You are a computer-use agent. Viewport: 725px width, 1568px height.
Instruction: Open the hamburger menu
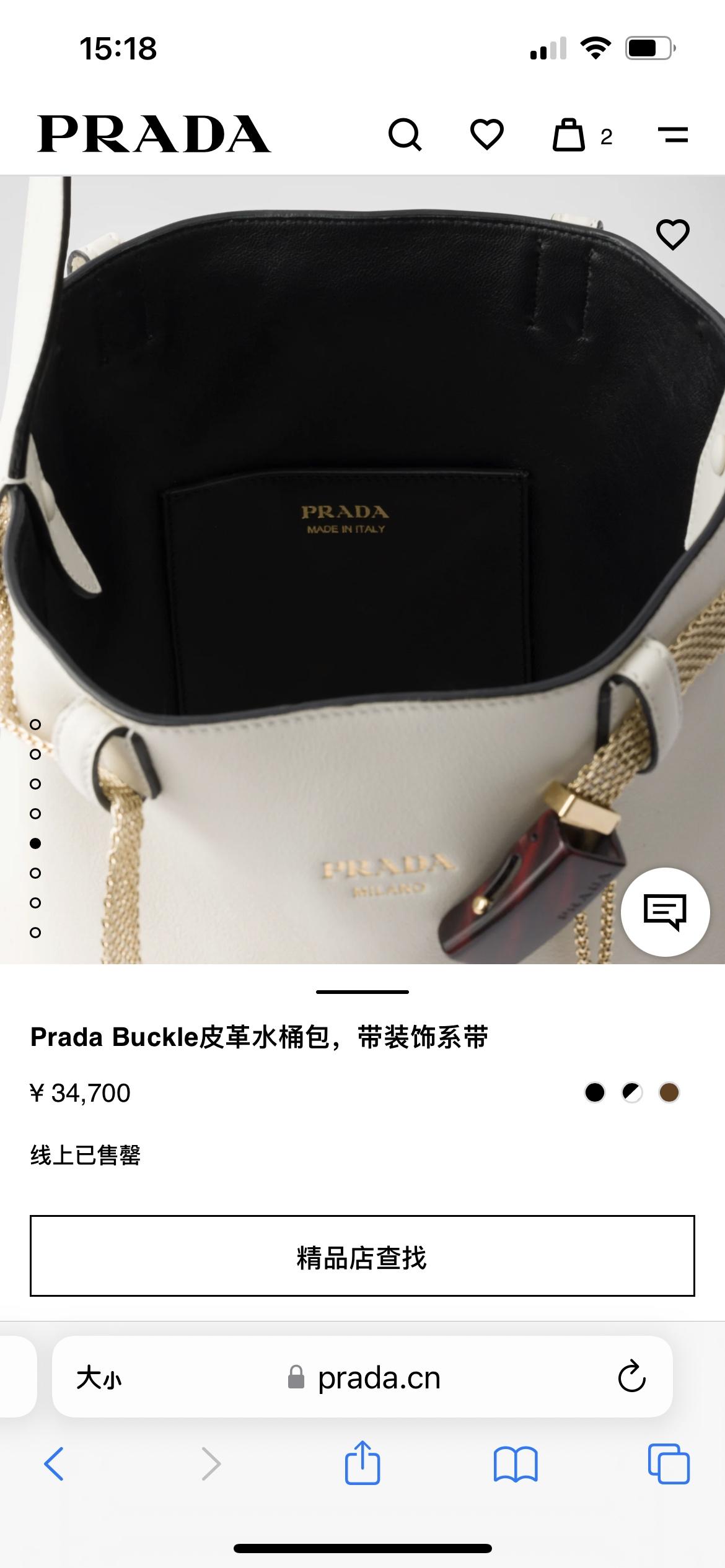coord(672,134)
